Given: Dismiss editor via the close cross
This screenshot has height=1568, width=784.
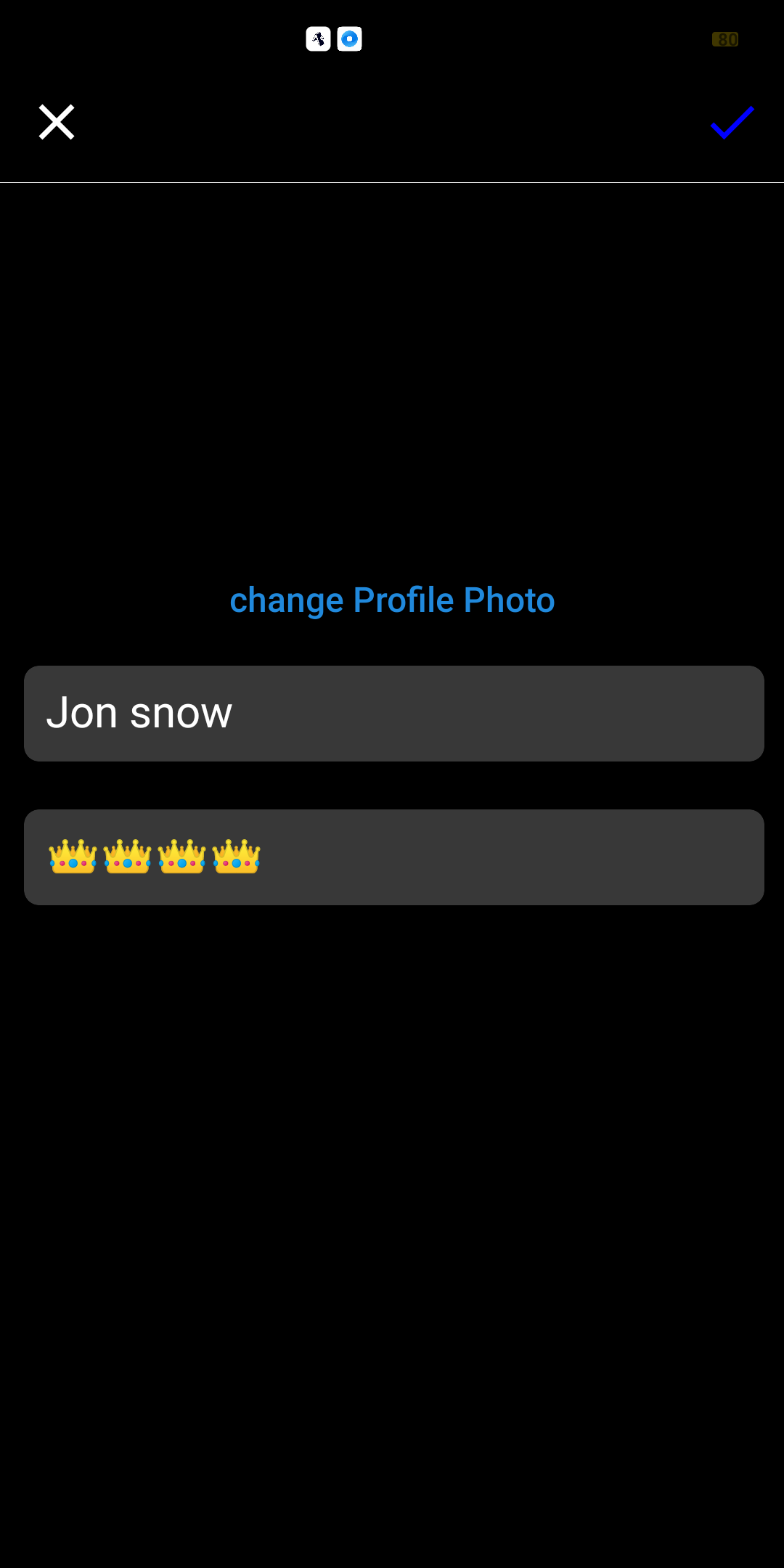Looking at the screenshot, I should (x=55, y=122).
